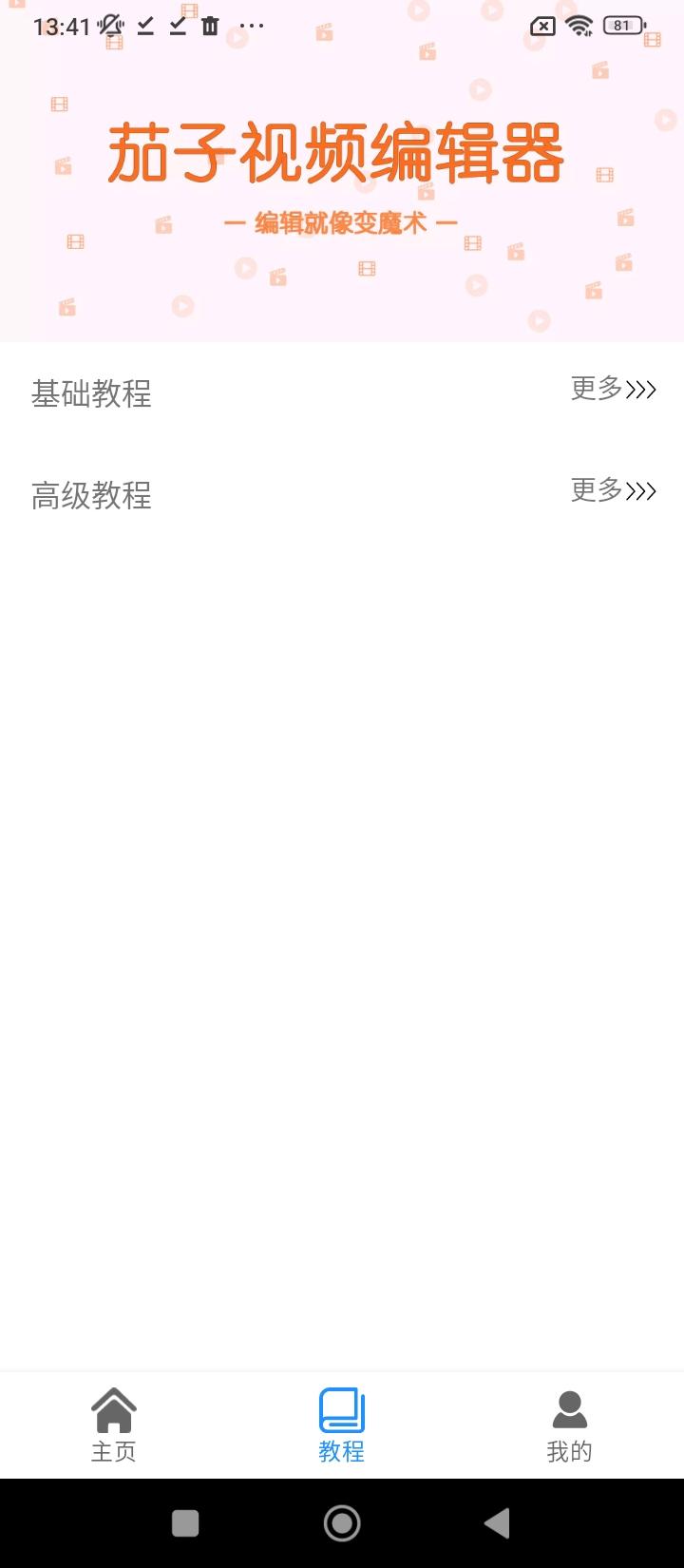This screenshot has height=1568, width=684.
Task: Open the 基础教程 section
Action: point(91,394)
